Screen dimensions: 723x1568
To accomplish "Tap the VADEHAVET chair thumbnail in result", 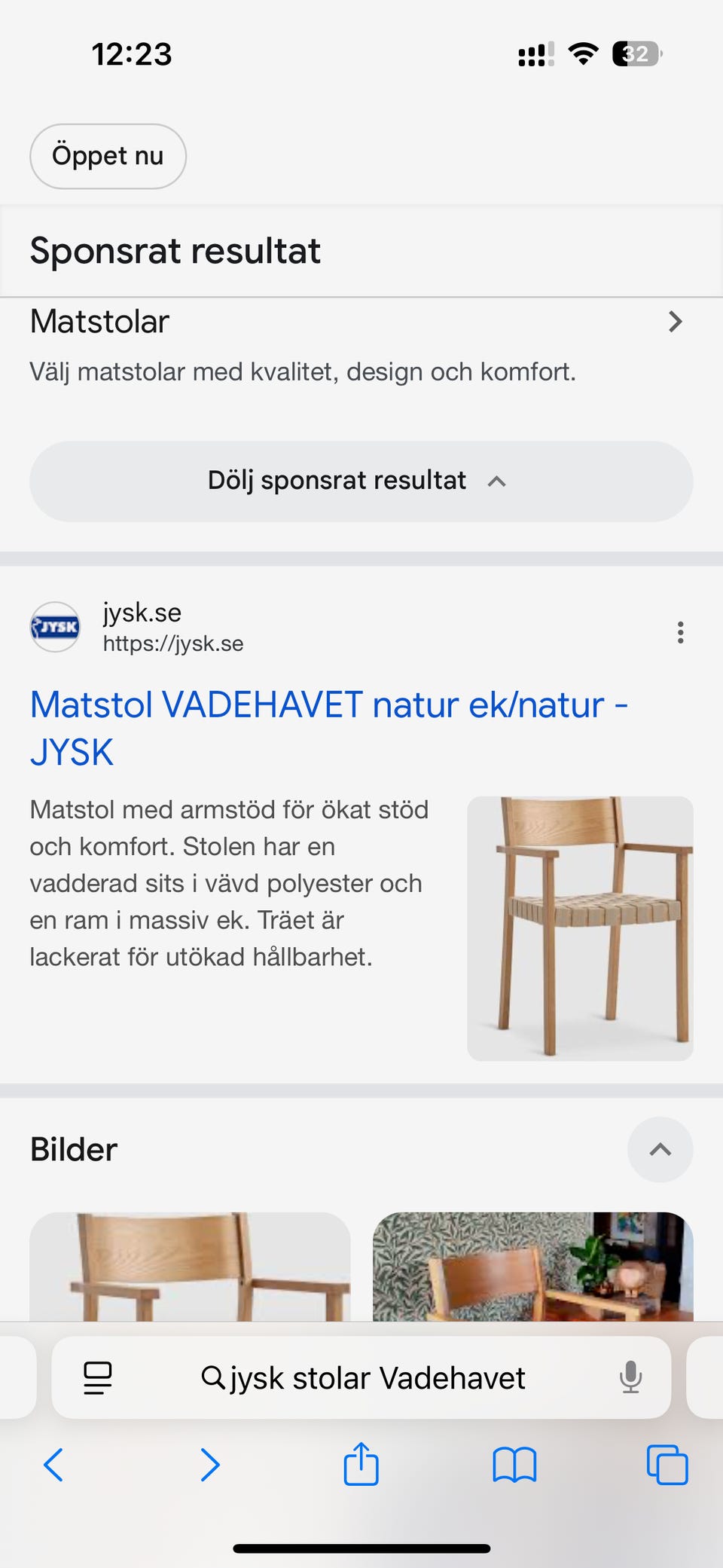I will pyautogui.click(x=580, y=928).
